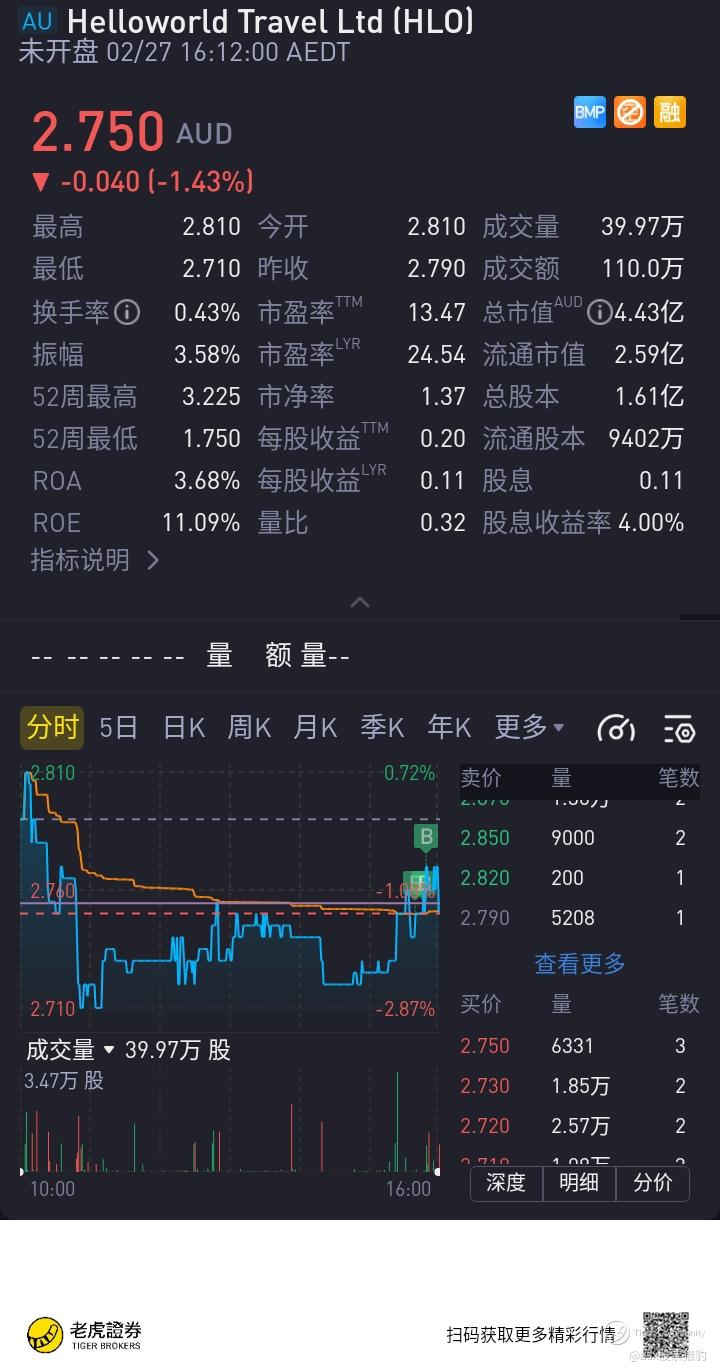The height and width of the screenshot is (1372, 720).
Task: Switch to the 深度 tab
Action: click(x=506, y=1182)
